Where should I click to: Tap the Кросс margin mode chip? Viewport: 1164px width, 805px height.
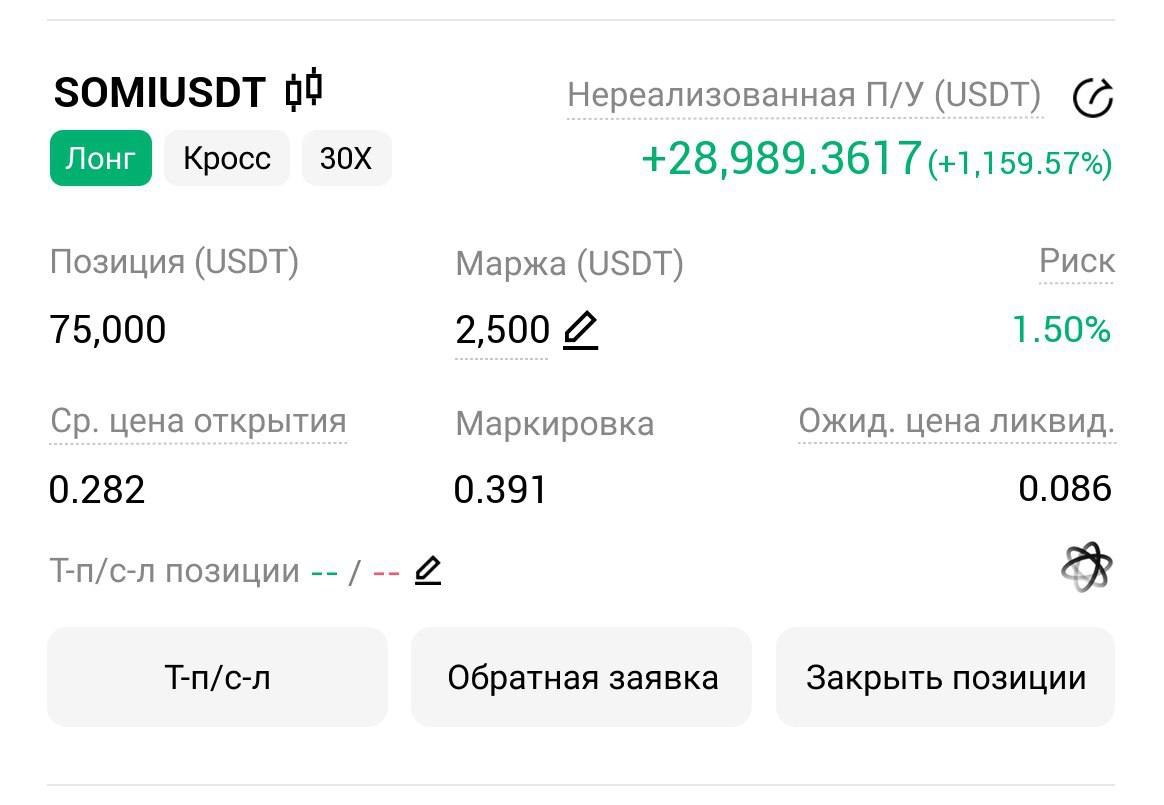(x=227, y=158)
